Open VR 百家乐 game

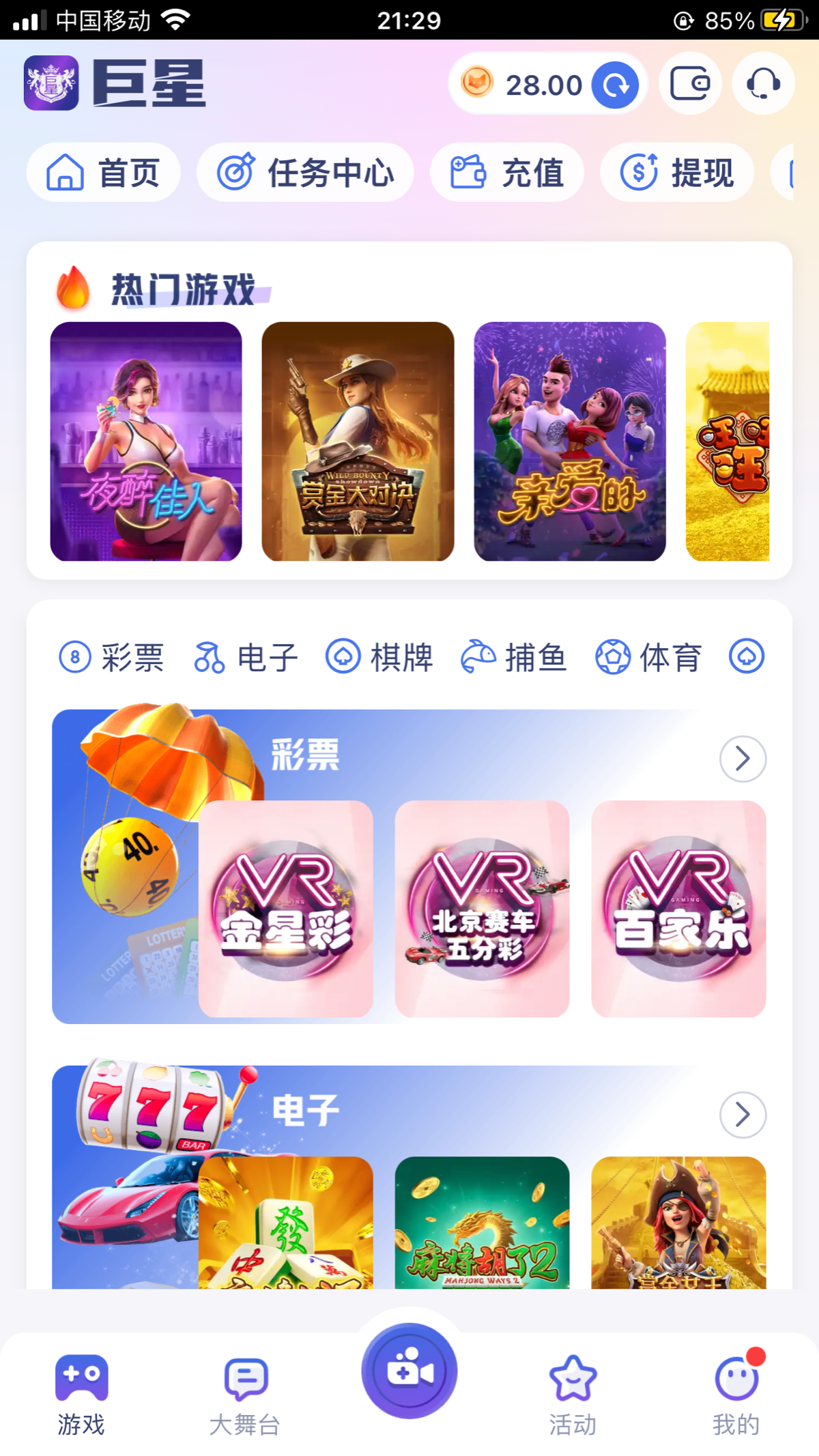pos(678,909)
